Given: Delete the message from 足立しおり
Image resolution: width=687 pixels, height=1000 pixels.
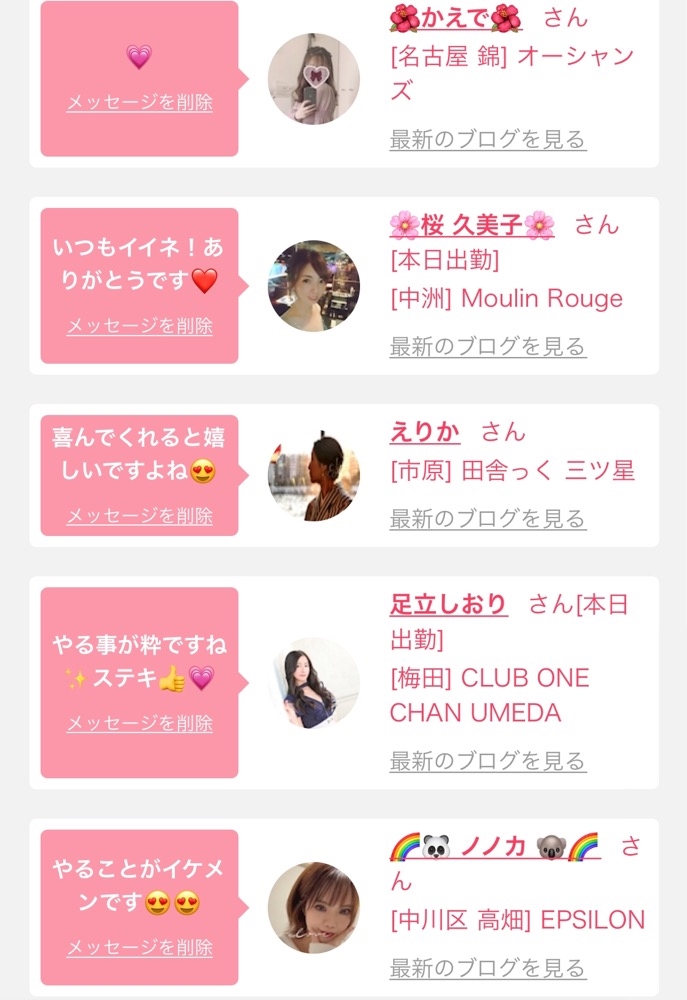Looking at the screenshot, I should 139,723.
